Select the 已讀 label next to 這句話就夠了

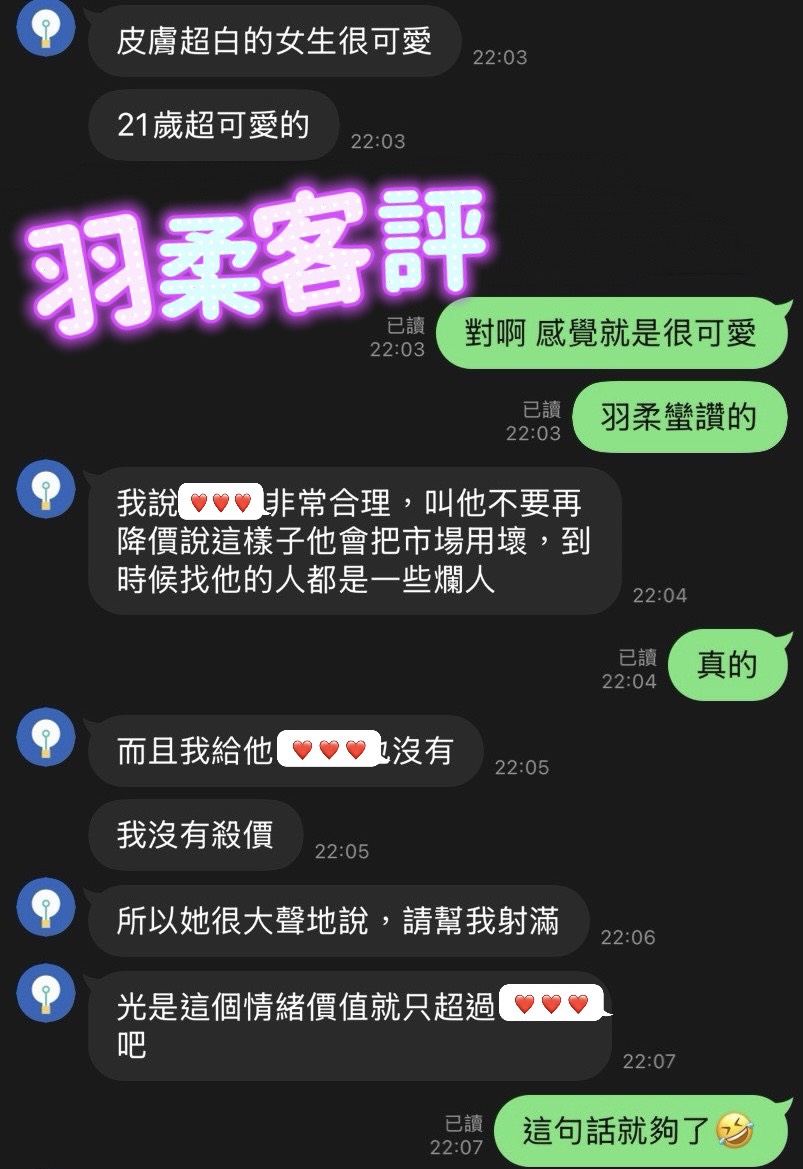pos(462,1121)
